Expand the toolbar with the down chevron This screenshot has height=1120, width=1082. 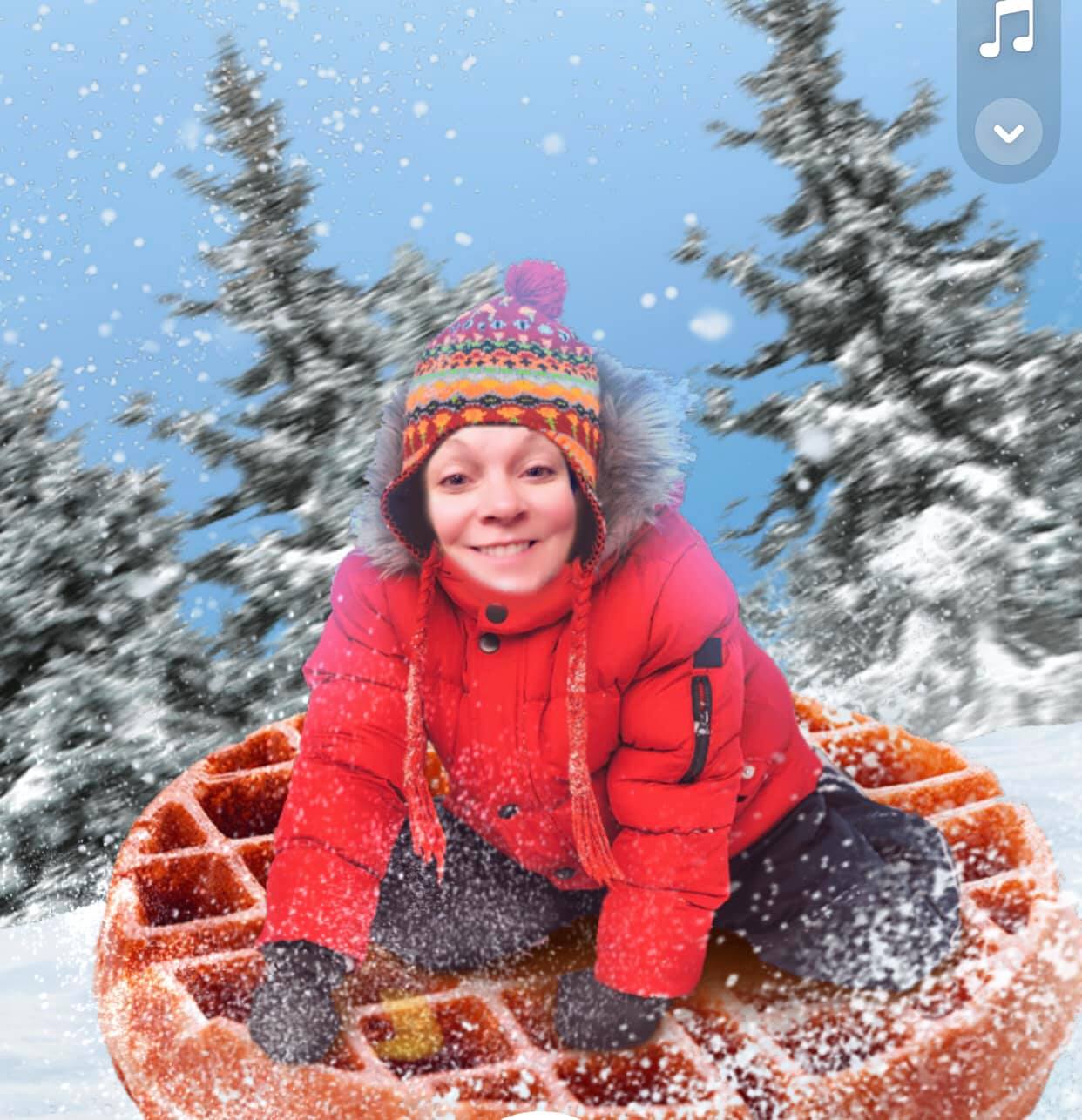[x=1008, y=133]
